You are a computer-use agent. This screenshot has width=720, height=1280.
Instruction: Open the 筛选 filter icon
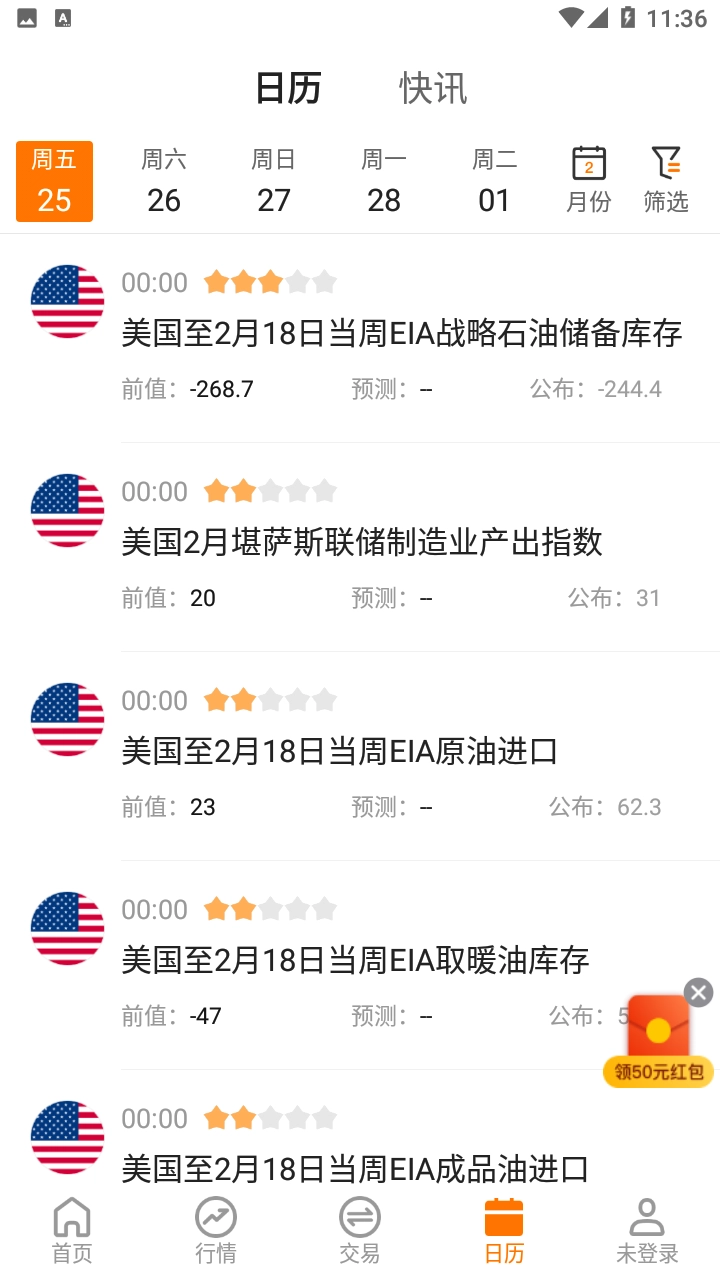(x=665, y=180)
